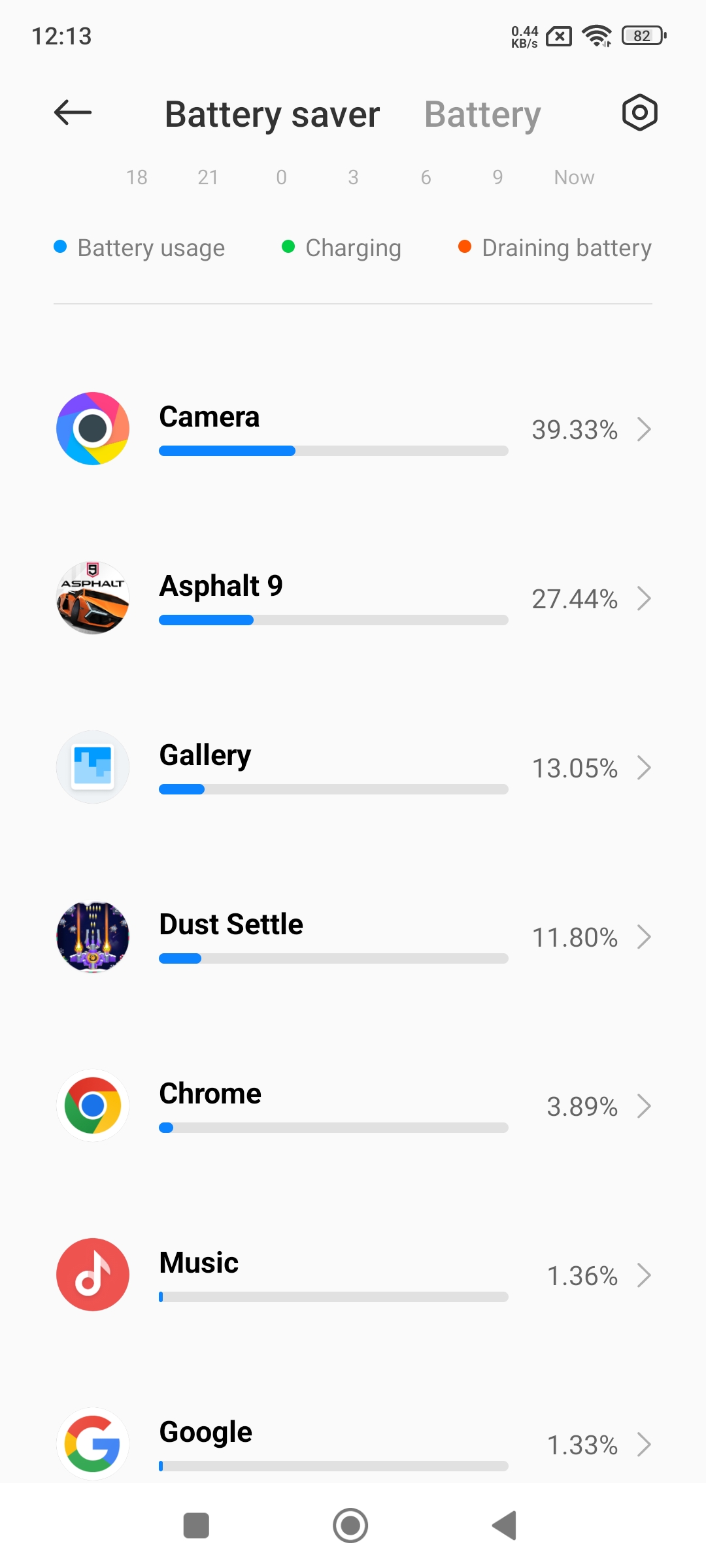Open battery settings hexagon icon
This screenshot has height=1568, width=706.
pyautogui.click(x=639, y=113)
